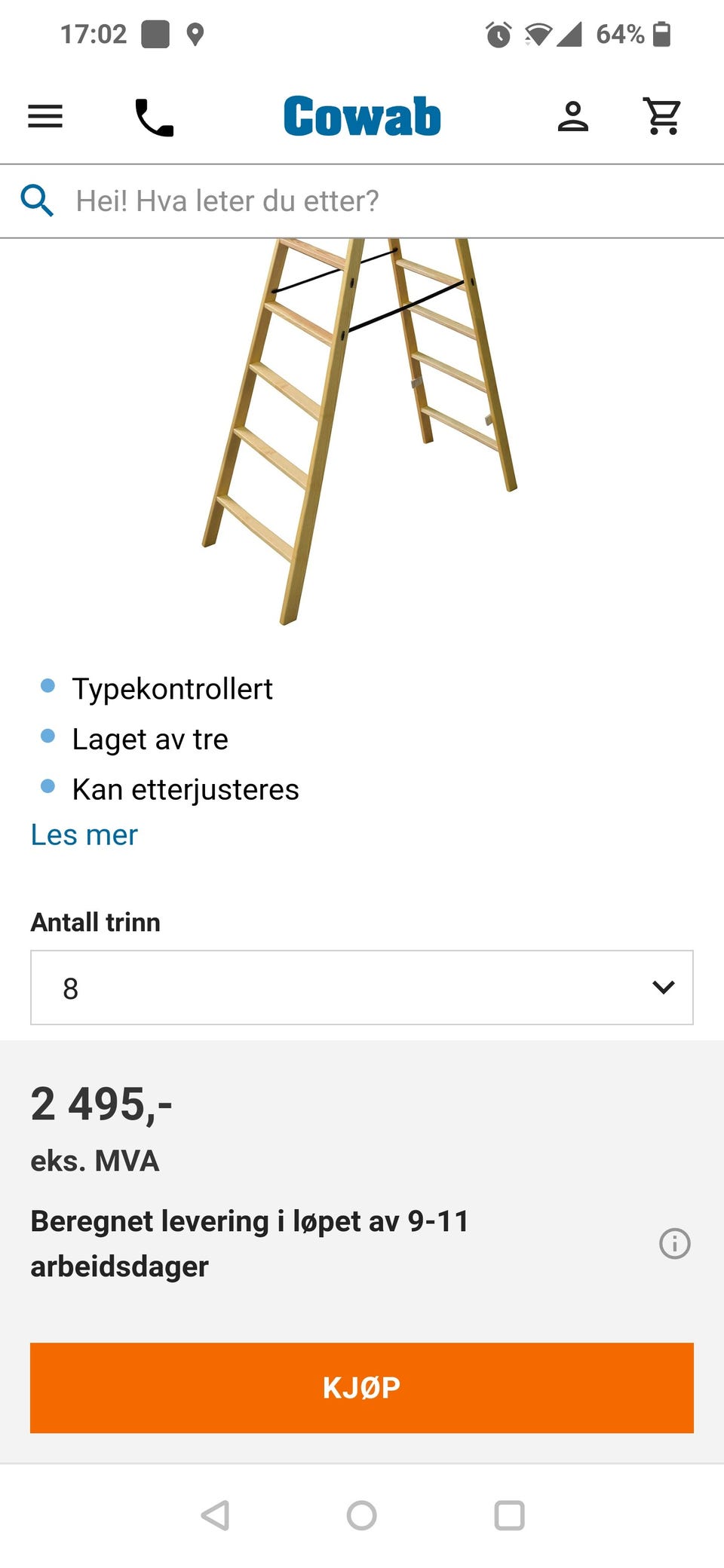Open the shopping cart
The height and width of the screenshot is (1568, 724).
pos(662,116)
